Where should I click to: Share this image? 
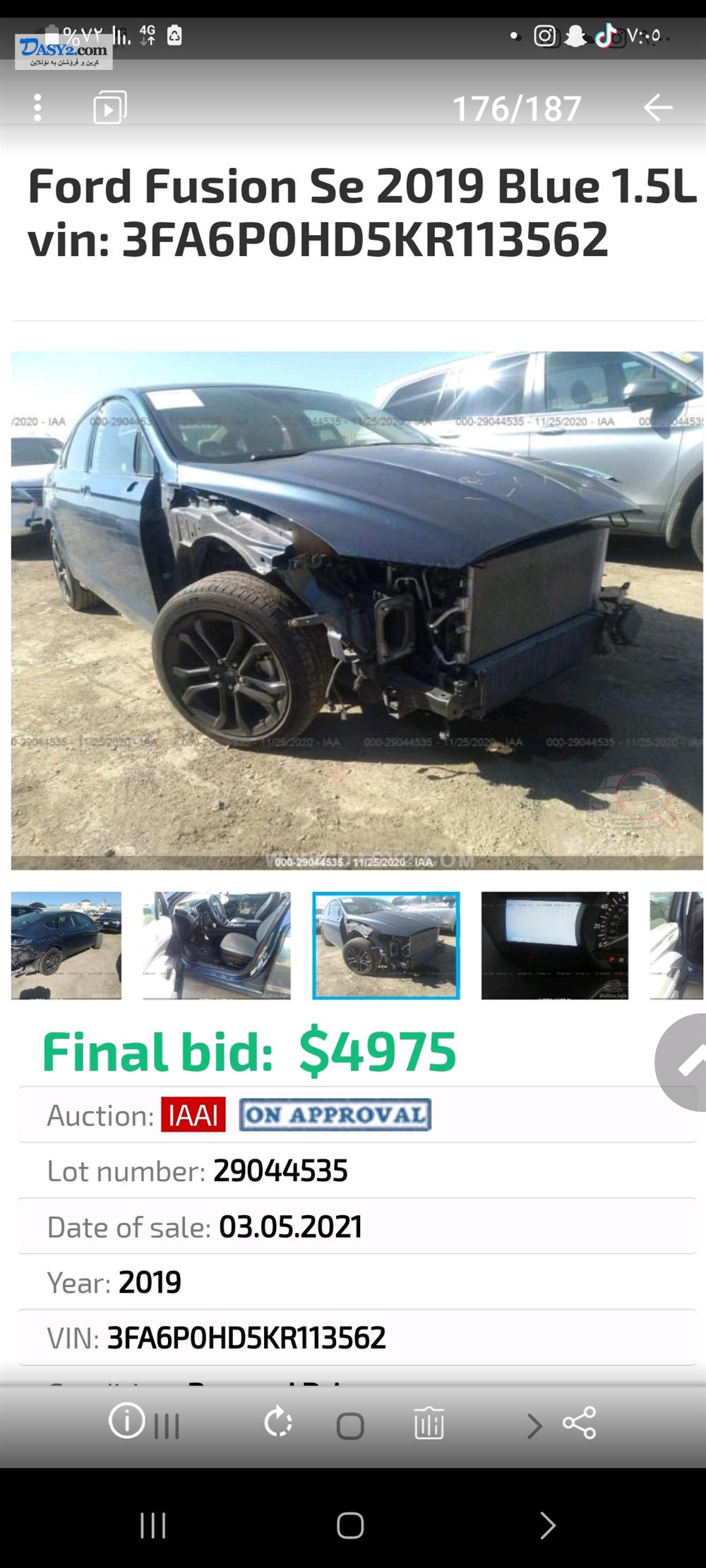click(580, 1423)
